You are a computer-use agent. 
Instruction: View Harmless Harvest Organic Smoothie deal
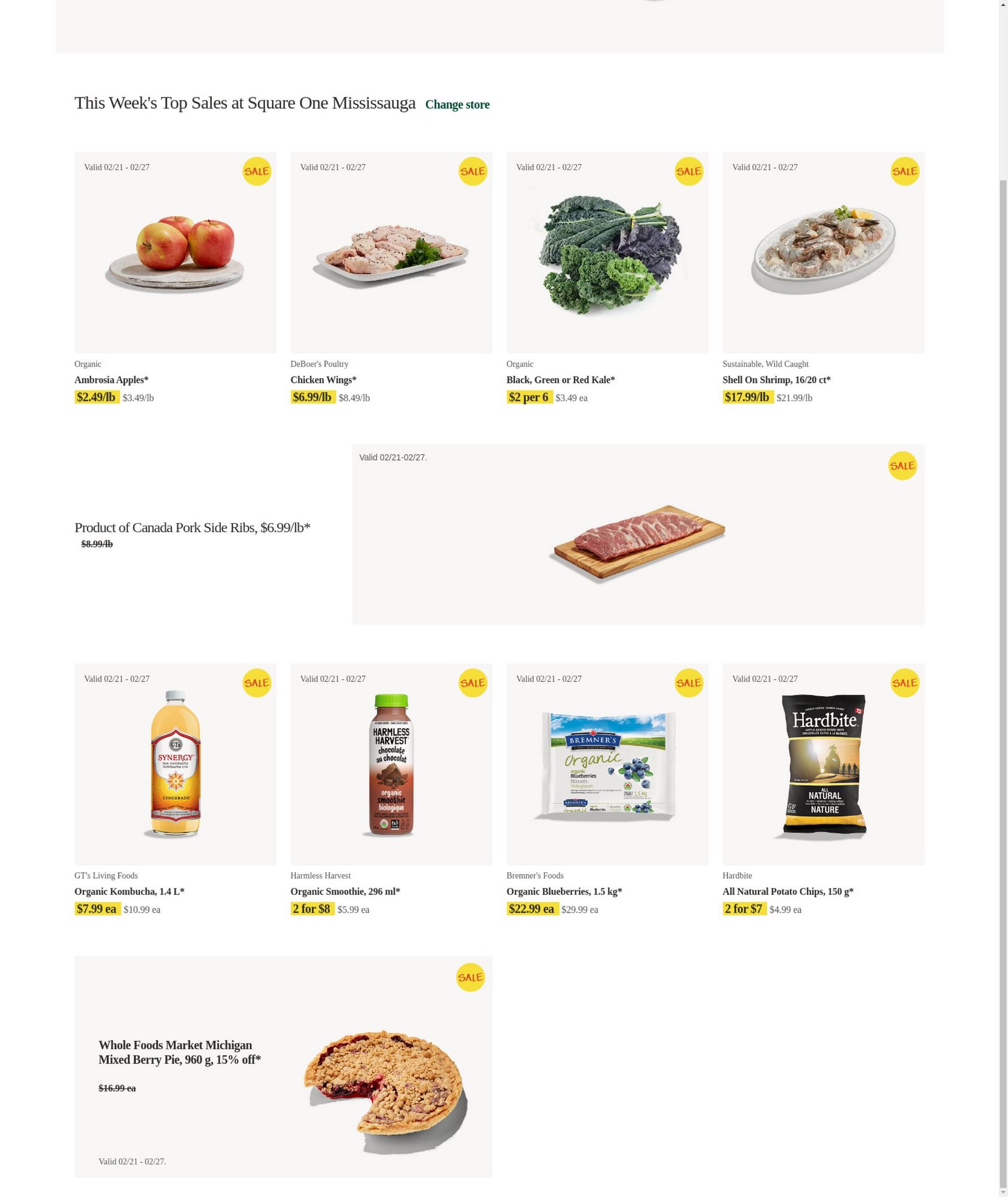point(391,764)
